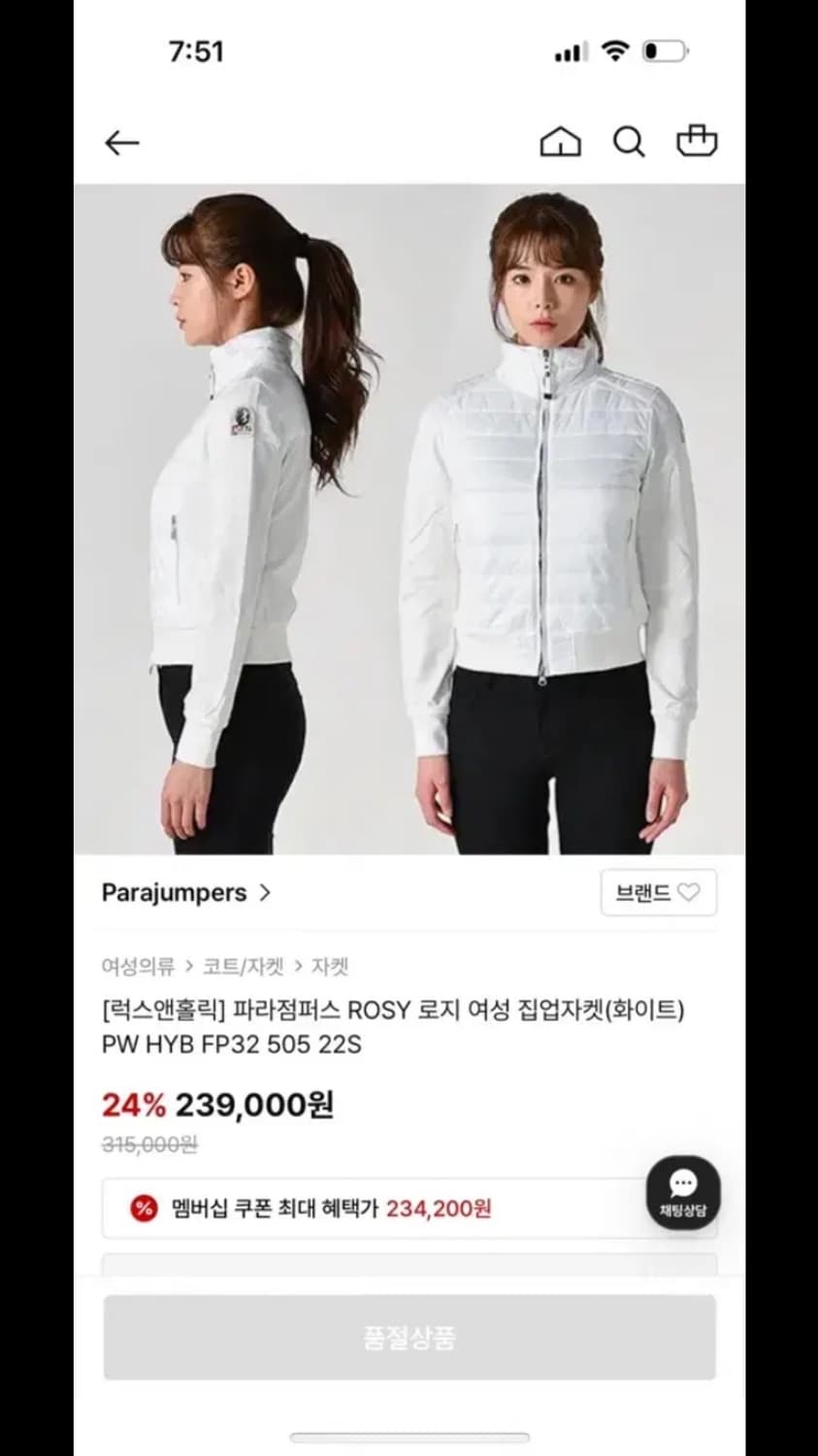This screenshot has width=818, height=1456.
Task: Tap the 234,200원 membership coupon price banner
Action: point(409,1208)
